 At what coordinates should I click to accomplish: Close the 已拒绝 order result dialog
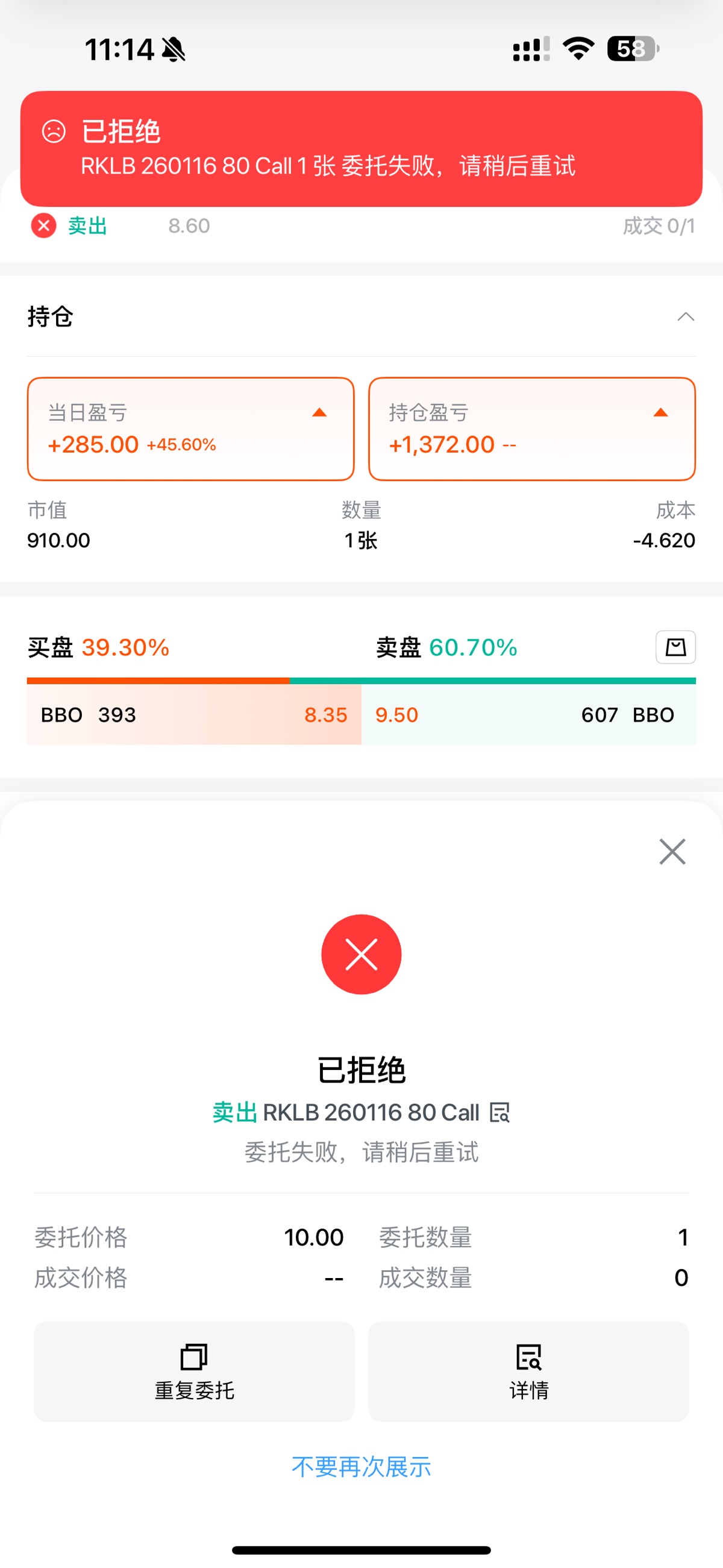pos(672,851)
